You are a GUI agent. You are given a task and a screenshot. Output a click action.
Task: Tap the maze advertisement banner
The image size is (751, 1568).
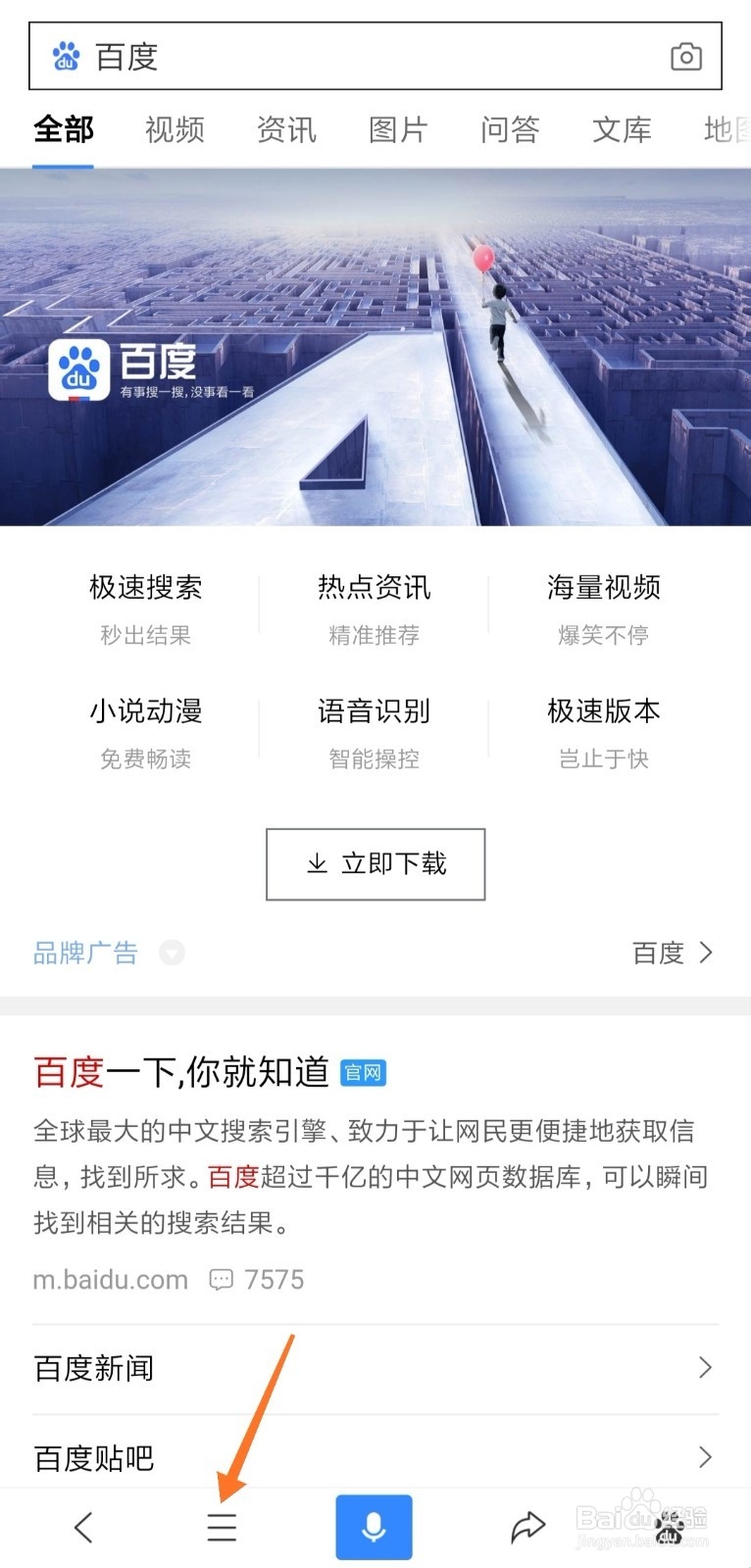(x=375, y=348)
